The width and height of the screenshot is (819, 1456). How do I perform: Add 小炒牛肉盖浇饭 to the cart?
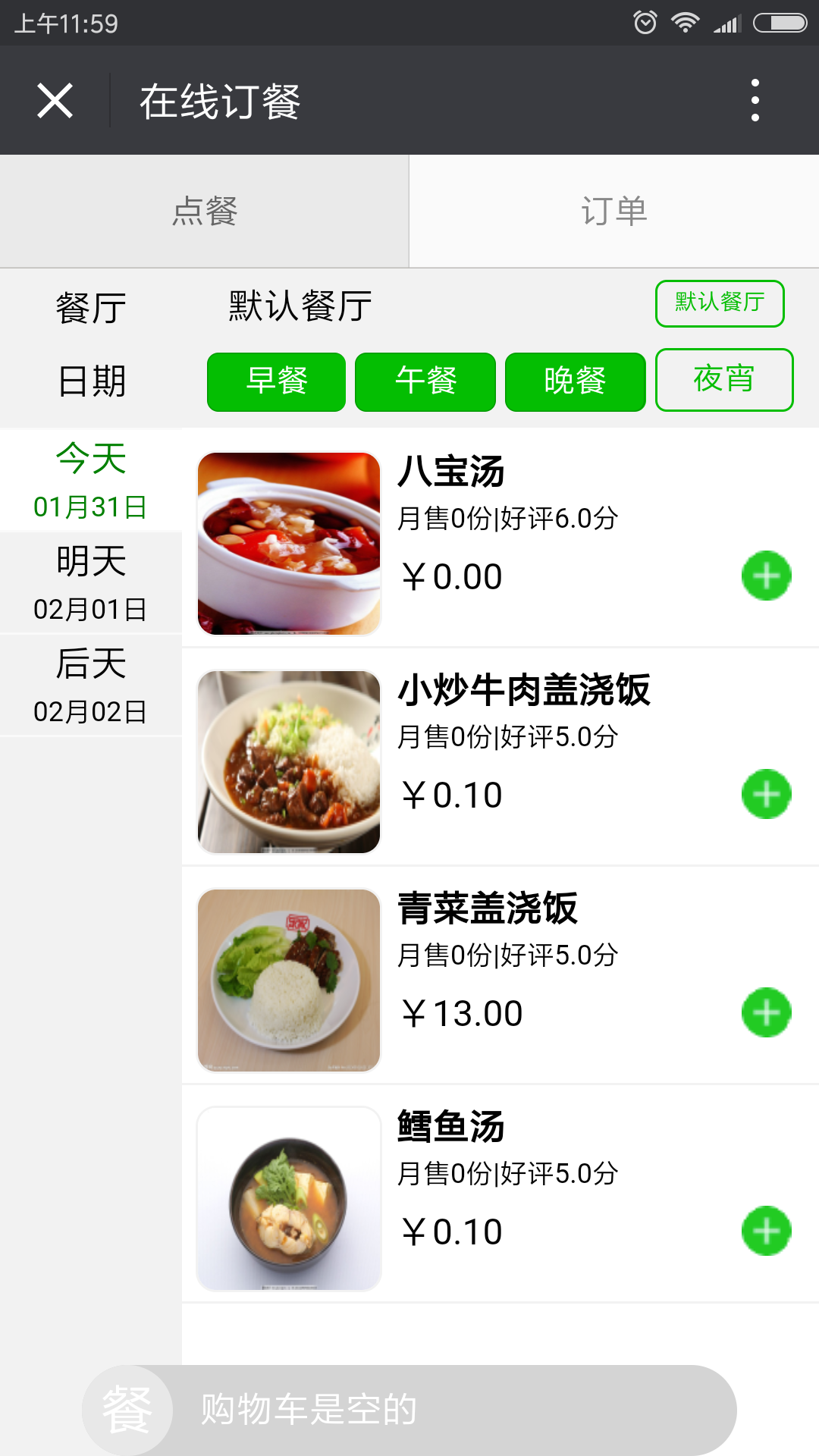pos(766,794)
